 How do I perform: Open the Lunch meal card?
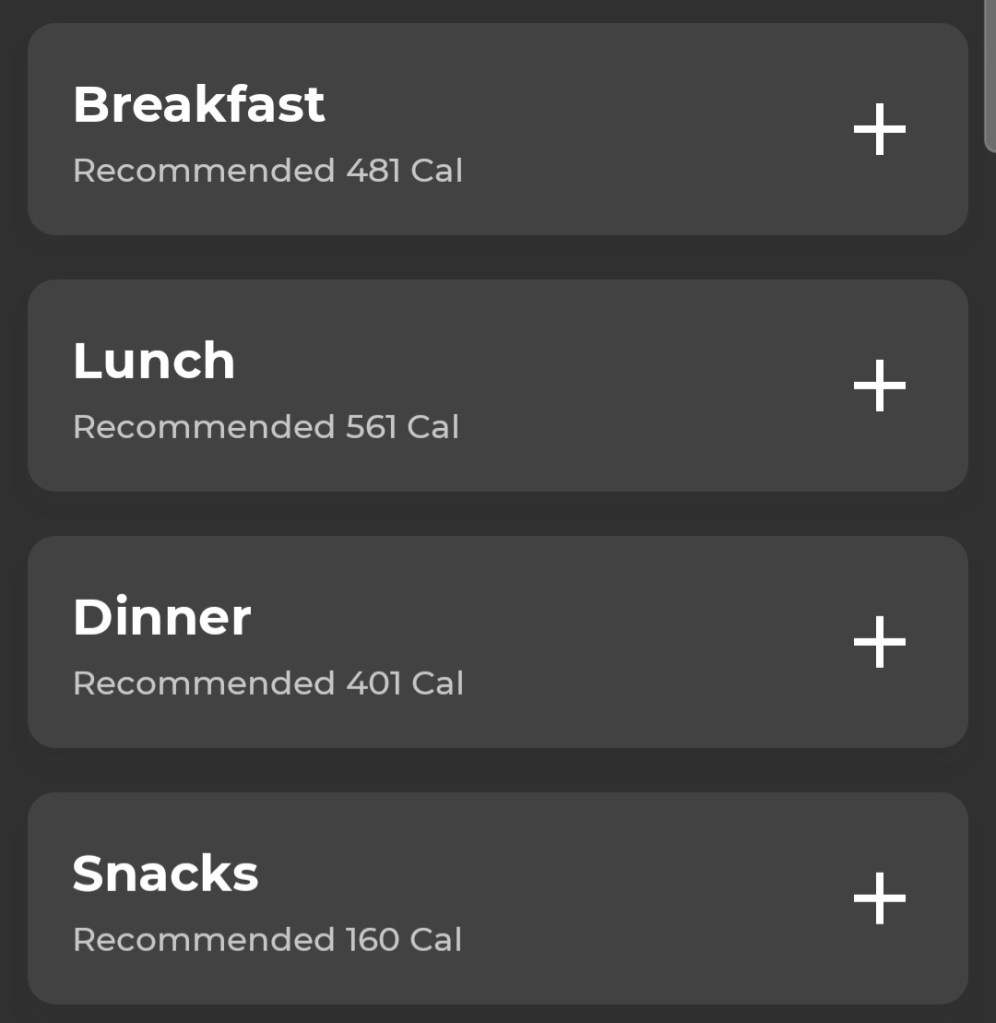click(400, 386)
